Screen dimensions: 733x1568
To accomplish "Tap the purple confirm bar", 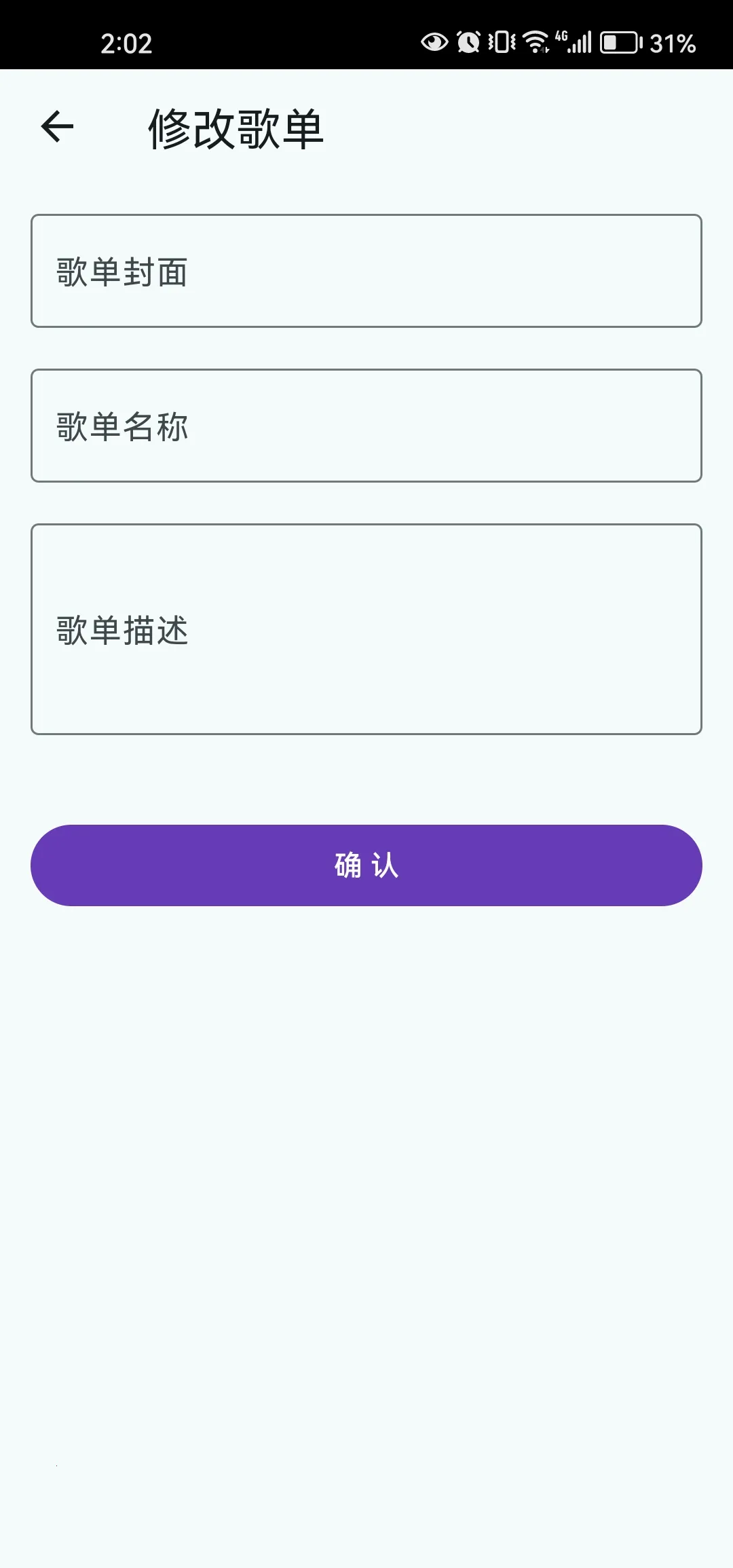I will [x=365, y=865].
